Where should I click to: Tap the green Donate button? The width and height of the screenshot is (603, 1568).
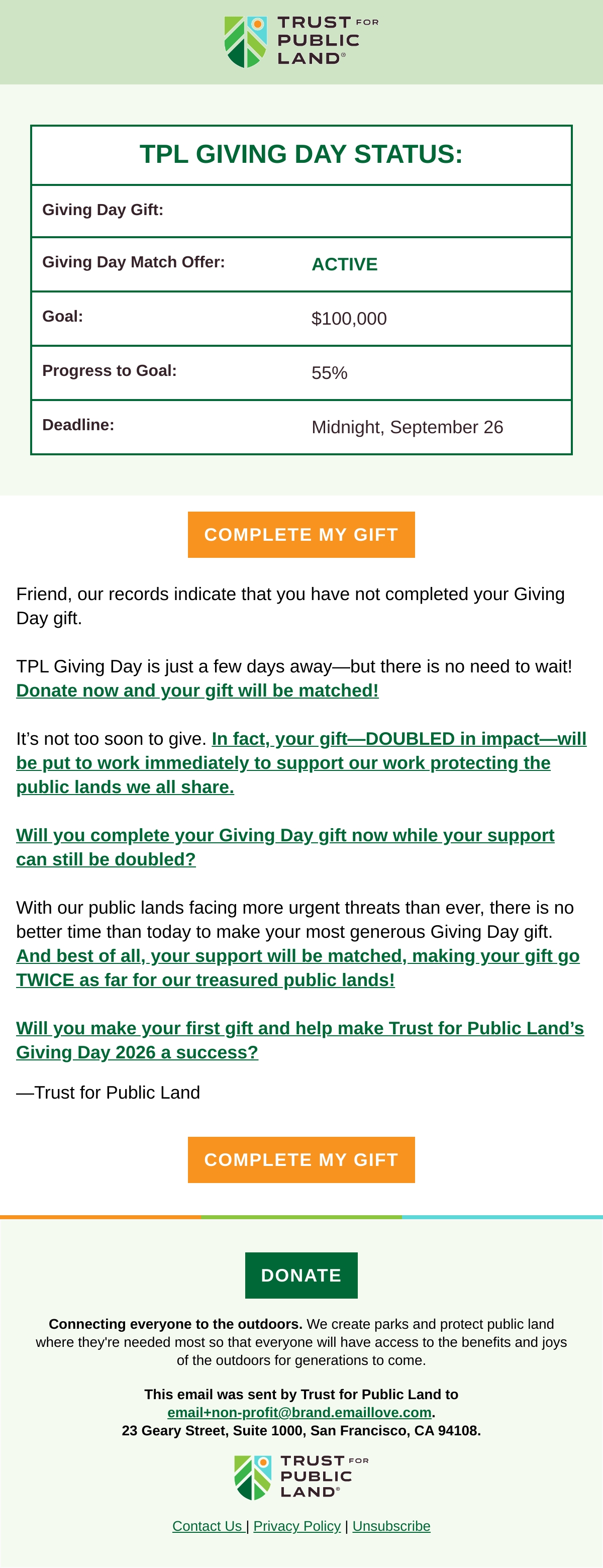pyautogui.click(x=301, y=1275)
